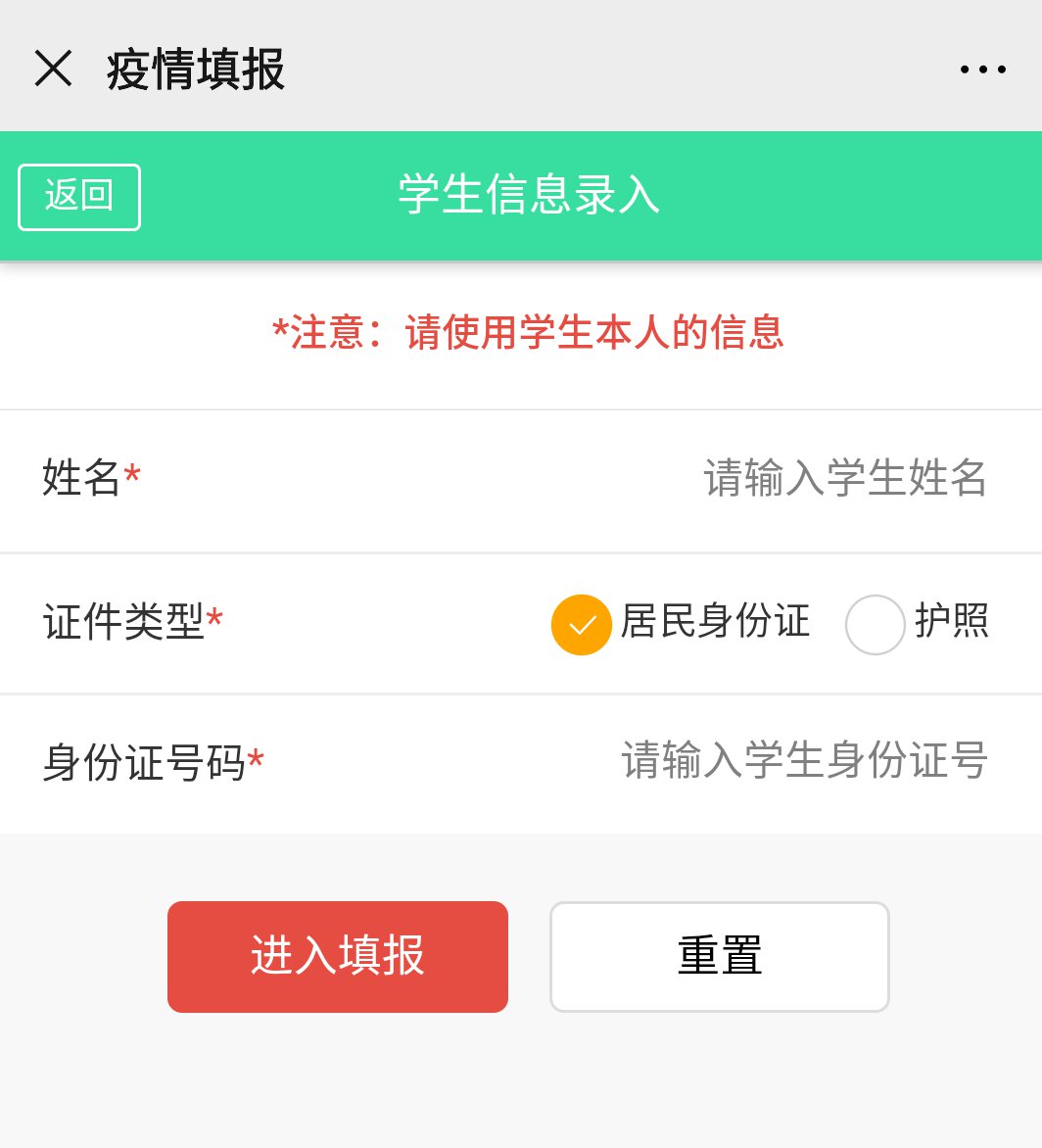Clear the form with 重置
This screenshot has height=1148, width=1042.
[x=719, y=956]
